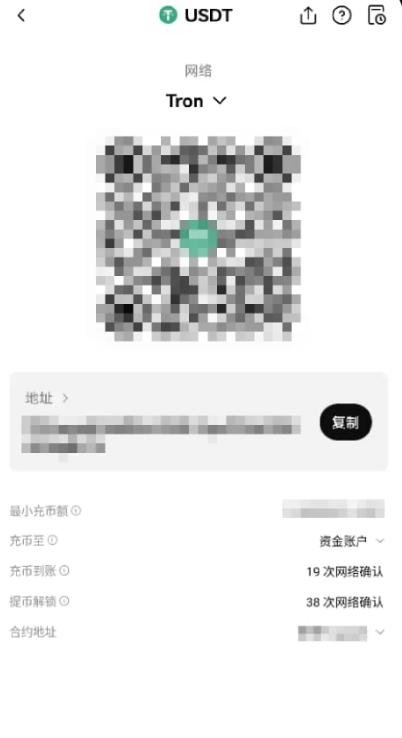Open the Tron network dropdown

pyautogui.click(x=196, y=101)
